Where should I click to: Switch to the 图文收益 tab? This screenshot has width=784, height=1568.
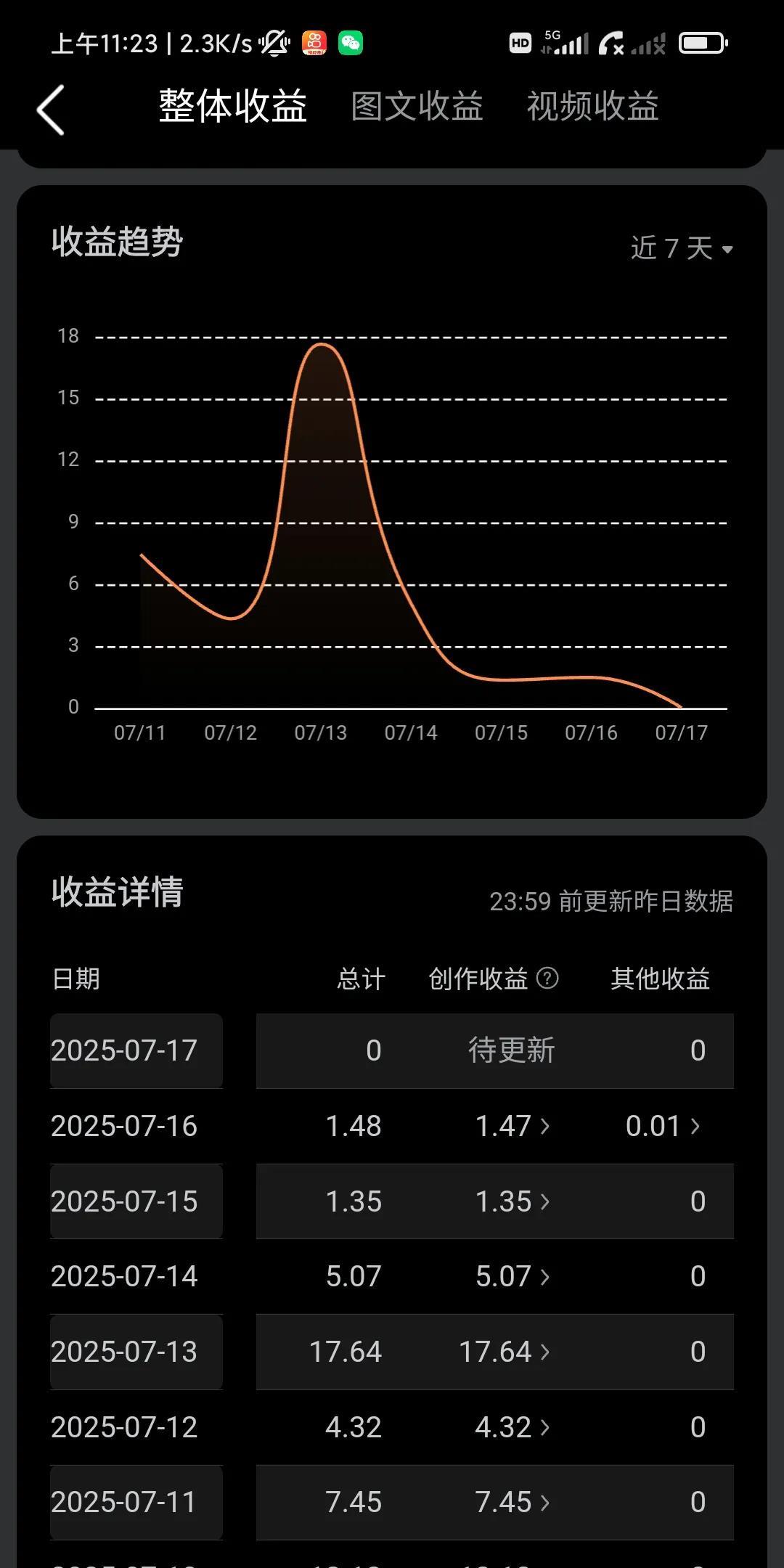click(x=417, y=107)
